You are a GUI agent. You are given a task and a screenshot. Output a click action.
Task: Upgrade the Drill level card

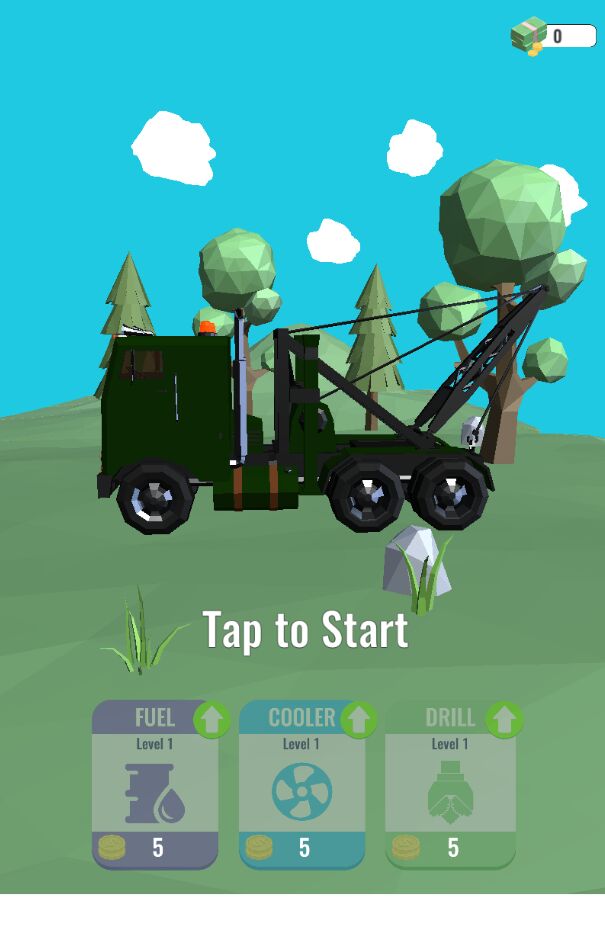point(450,785)
